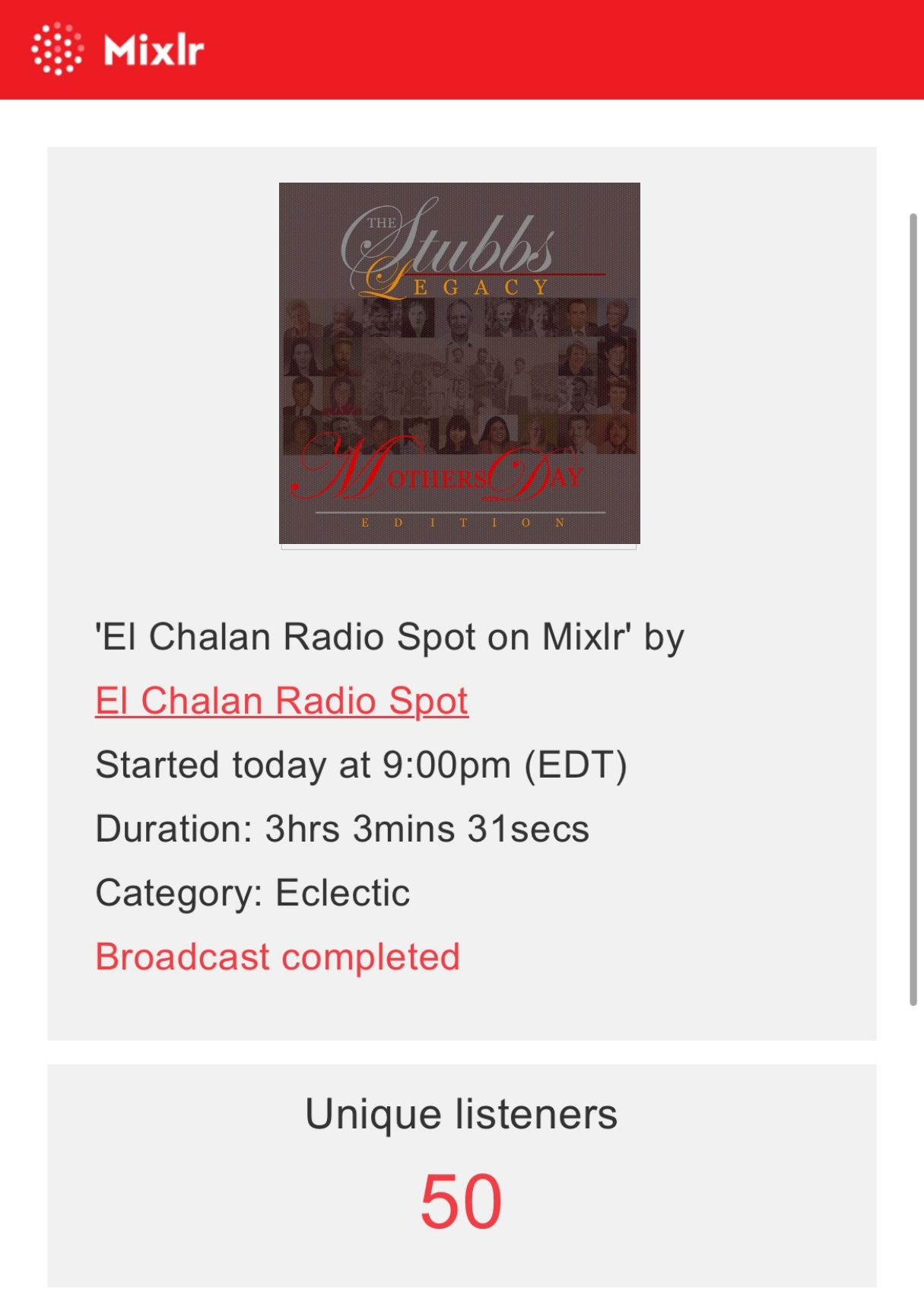Viewport: 924px width, 1311px height.
Task: Open the El Chalan Radio Spot link
Action: (281, 701)
